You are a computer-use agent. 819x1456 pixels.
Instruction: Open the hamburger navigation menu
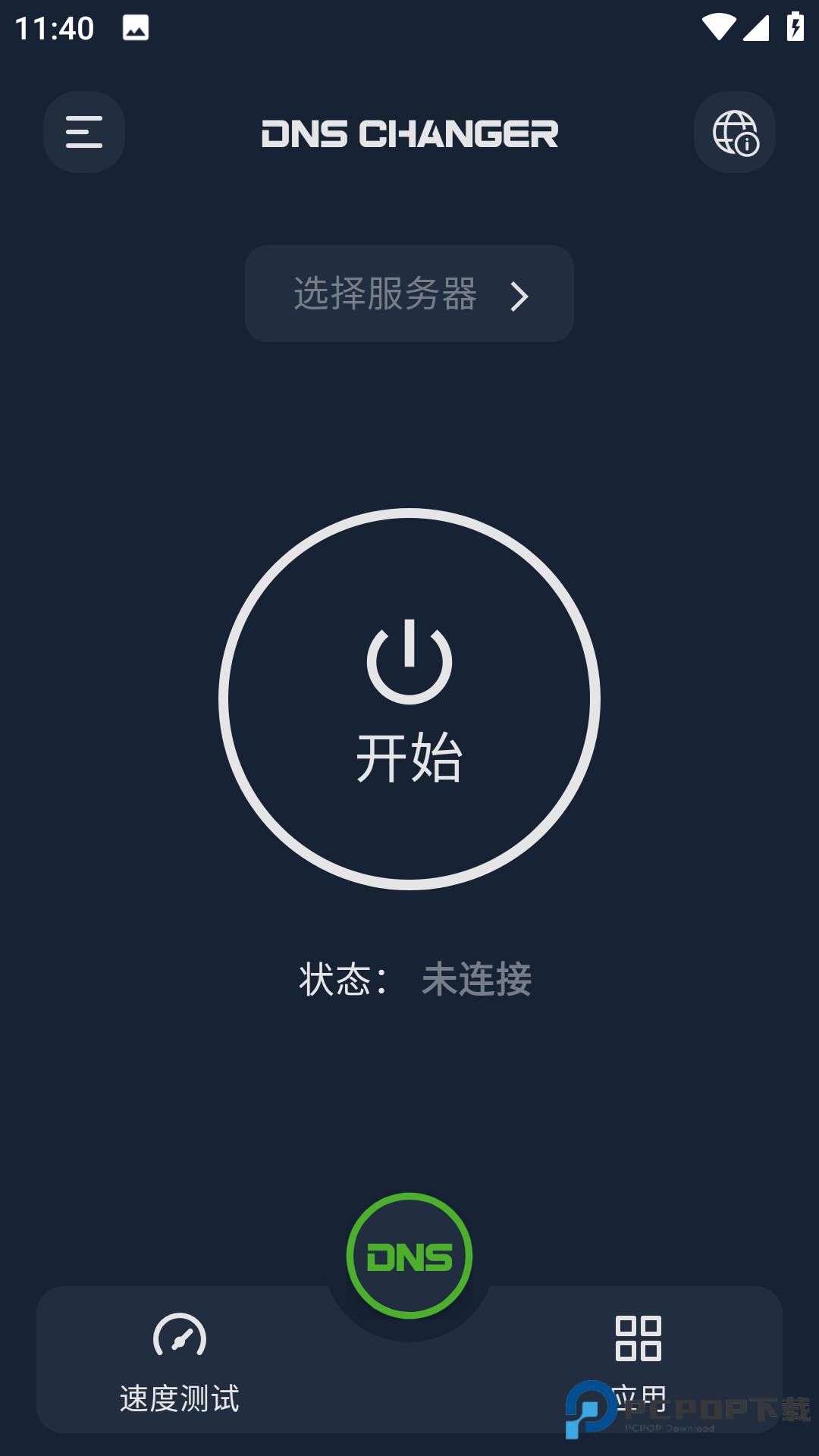pyautogui.click(x=83, y=131)
